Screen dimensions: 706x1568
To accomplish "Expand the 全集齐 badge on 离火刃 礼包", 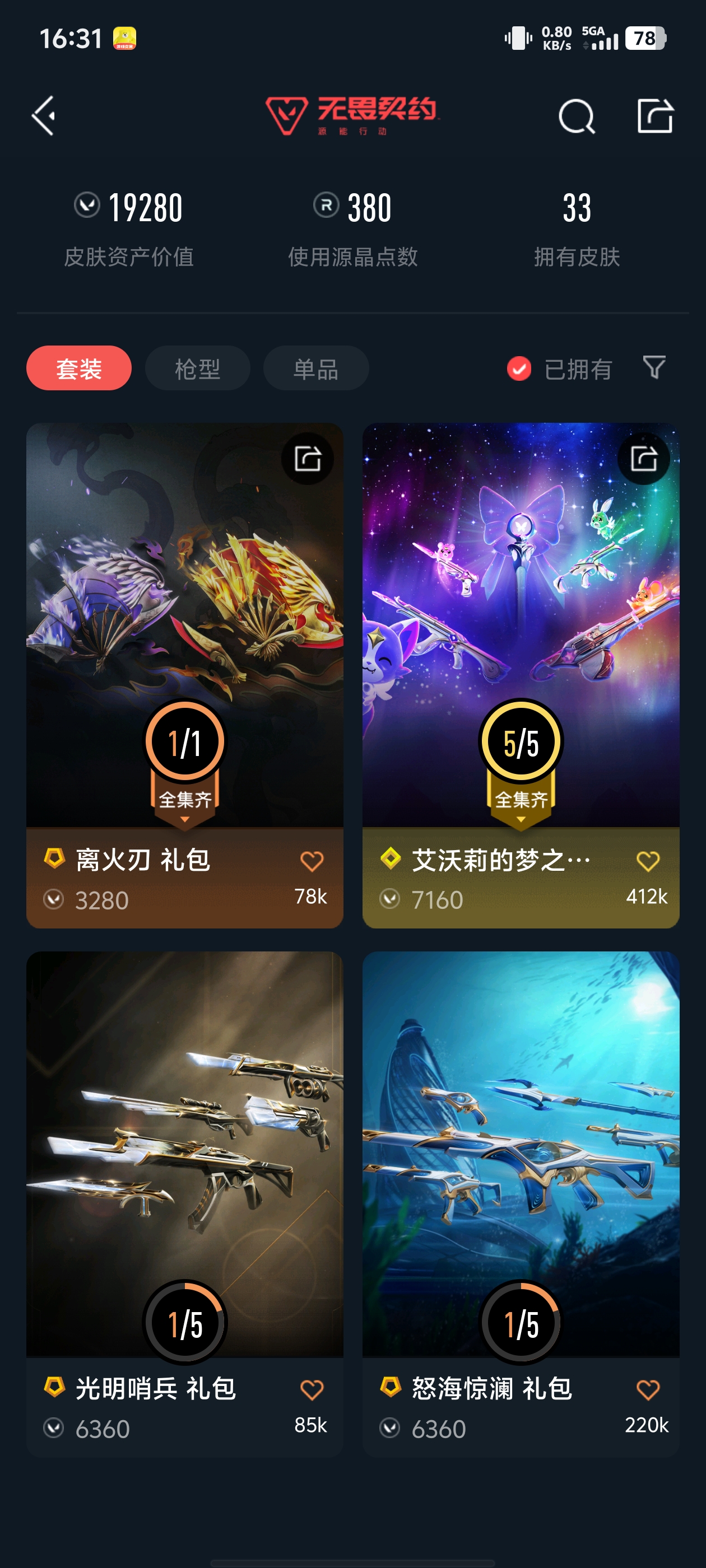I will (184, 800).
